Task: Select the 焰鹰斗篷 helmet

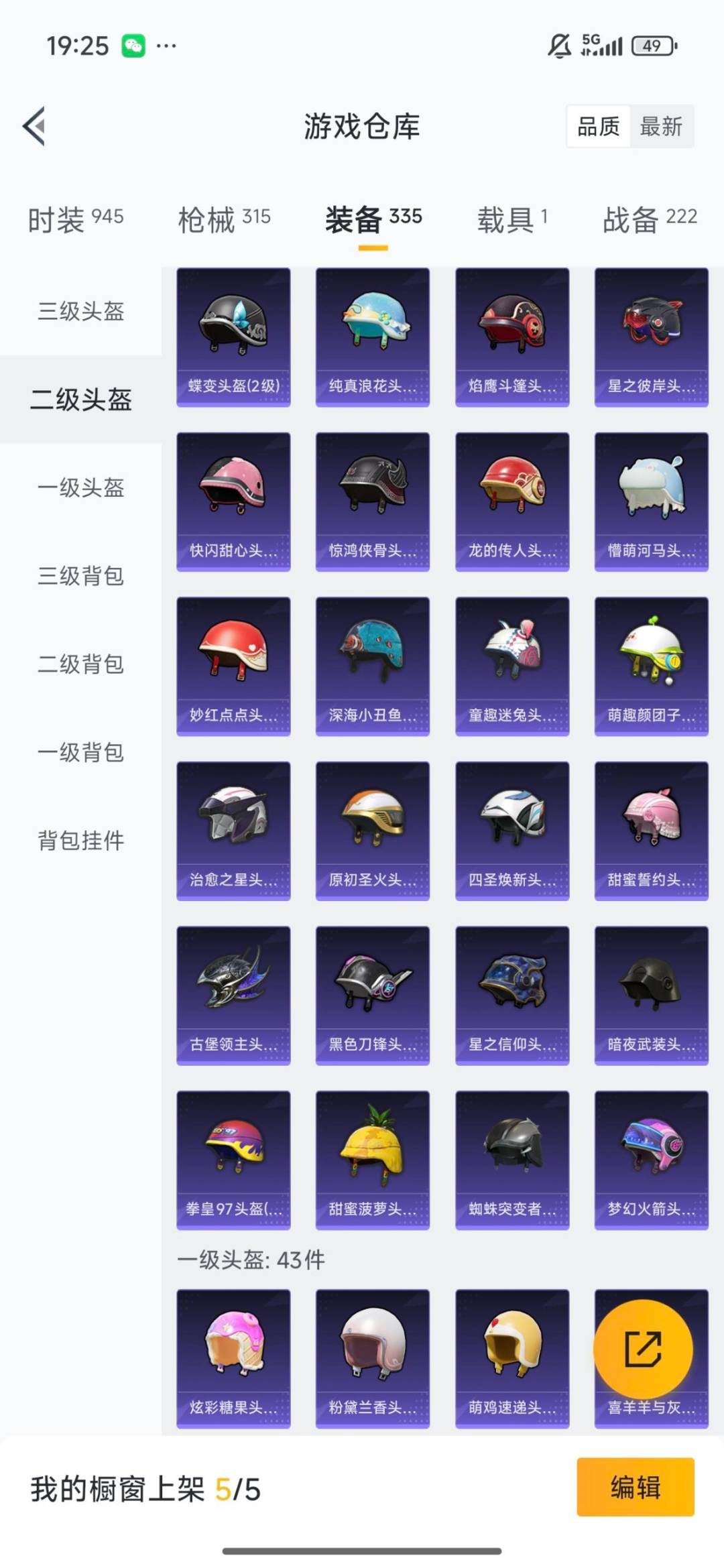Action: [512, 335]
